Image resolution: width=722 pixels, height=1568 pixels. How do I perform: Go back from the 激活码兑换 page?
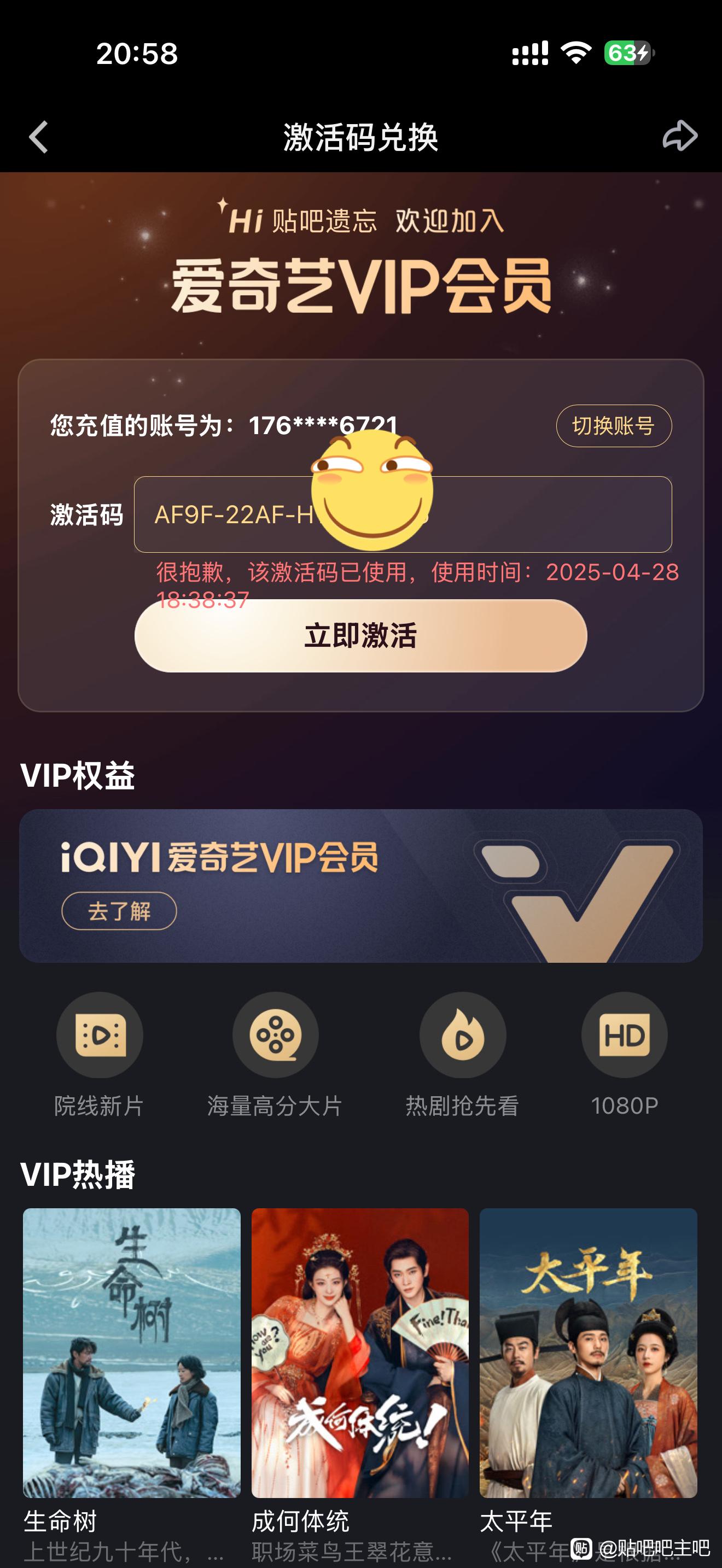click(38, 136)
